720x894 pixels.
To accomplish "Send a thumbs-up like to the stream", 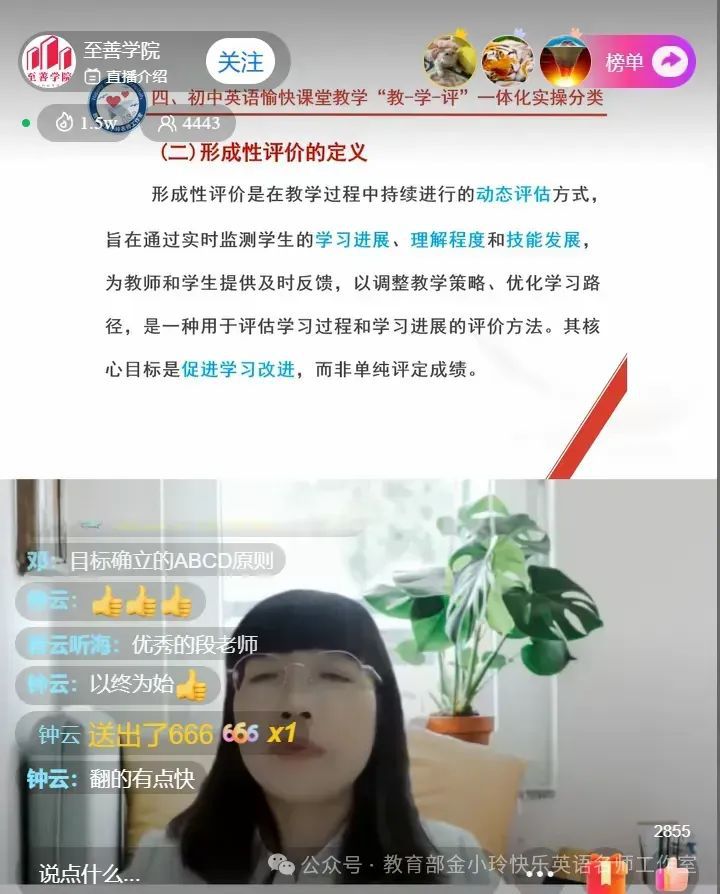I will tap(673, 871).
